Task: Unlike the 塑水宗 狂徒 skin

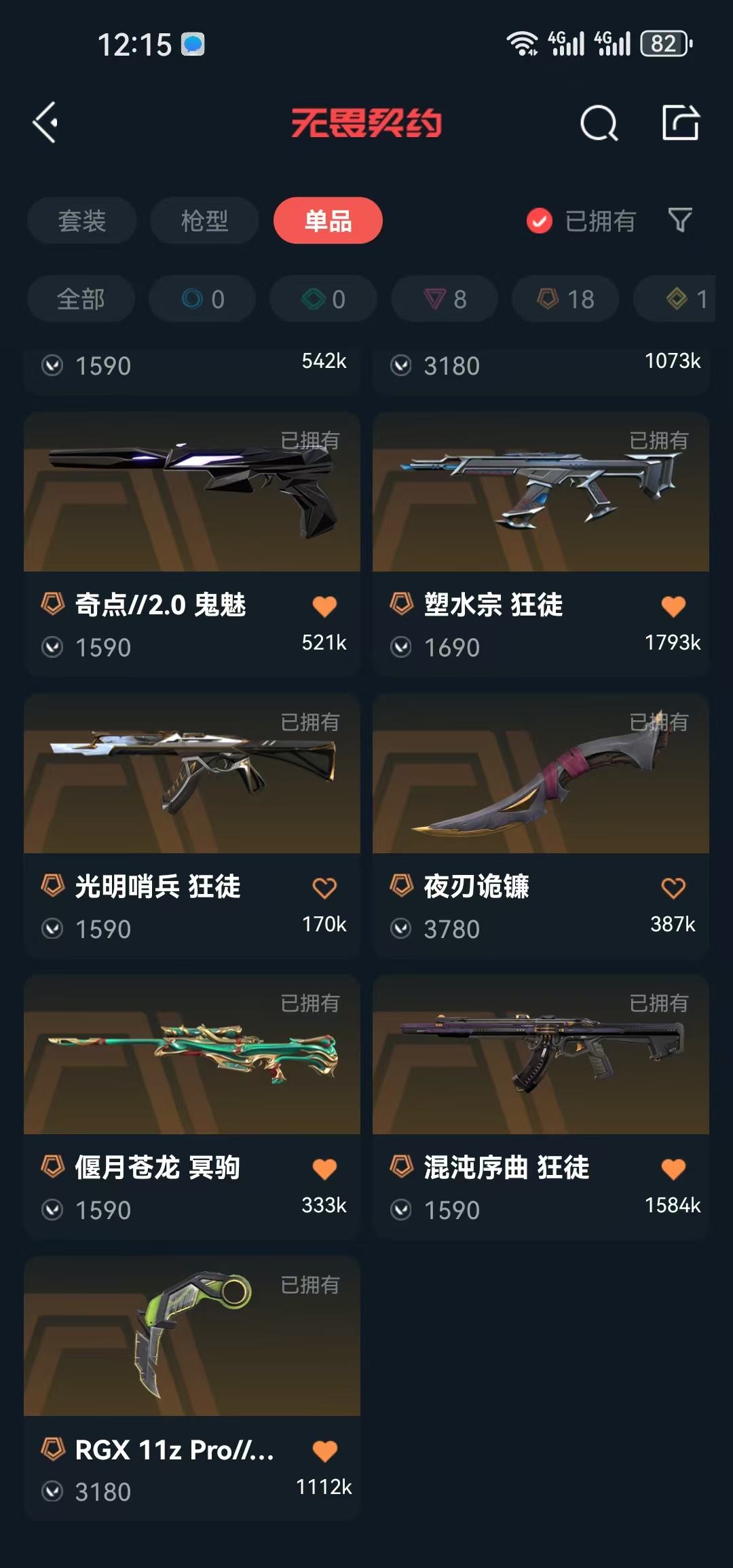Action: 673,606
